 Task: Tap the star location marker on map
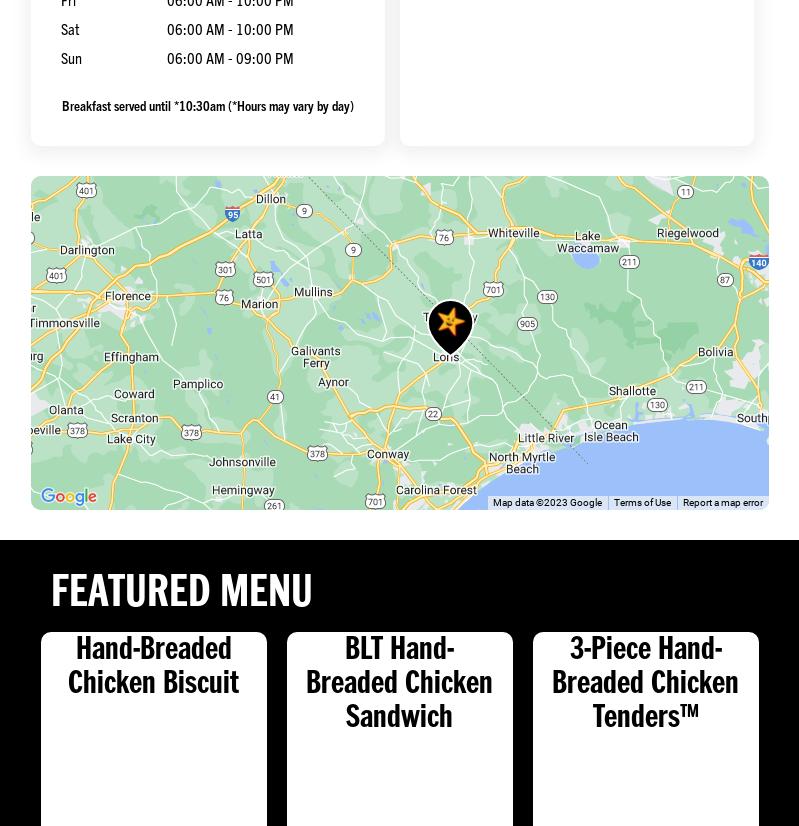point(450,325)
